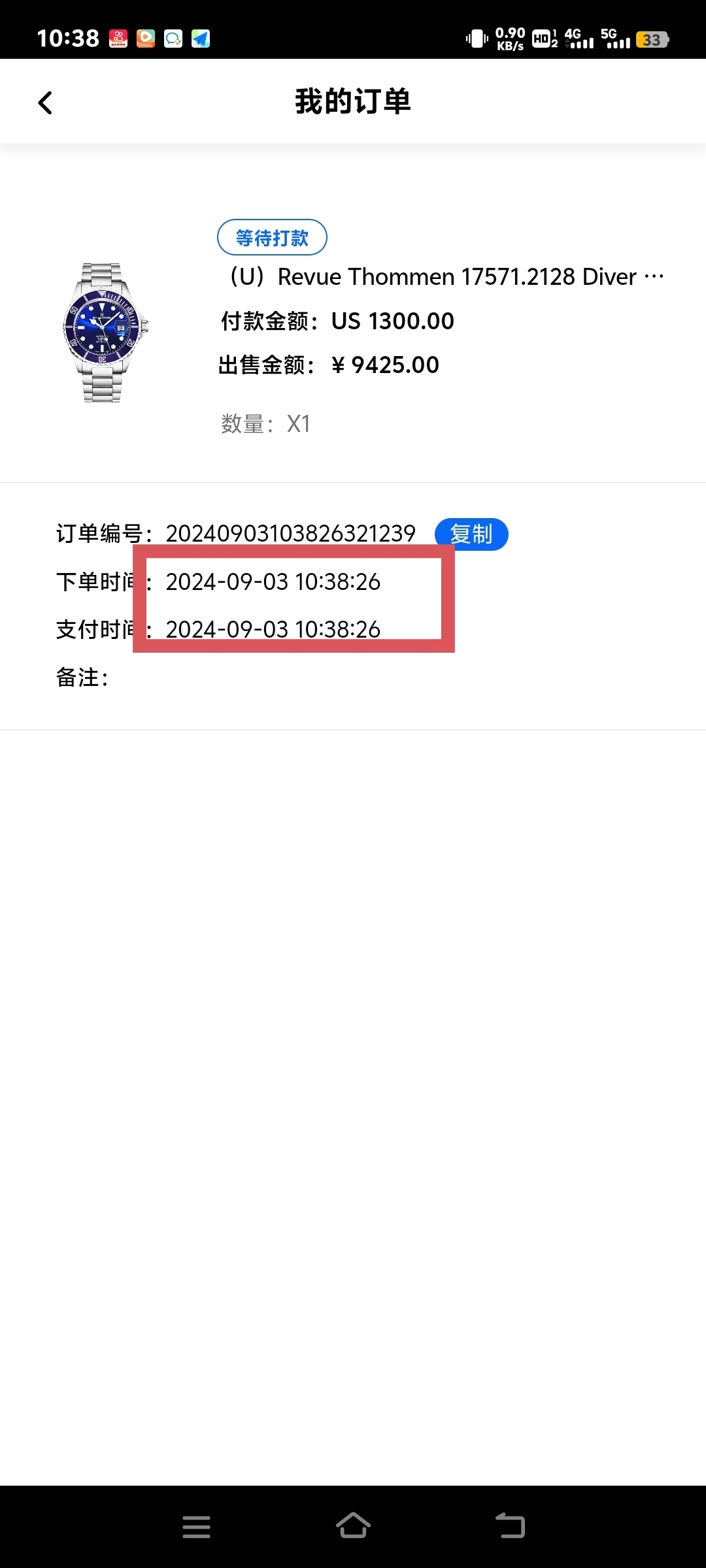Tap the back chevron to previous screen
This screenshot has height=1568, width=706.
tap(44, 102)
